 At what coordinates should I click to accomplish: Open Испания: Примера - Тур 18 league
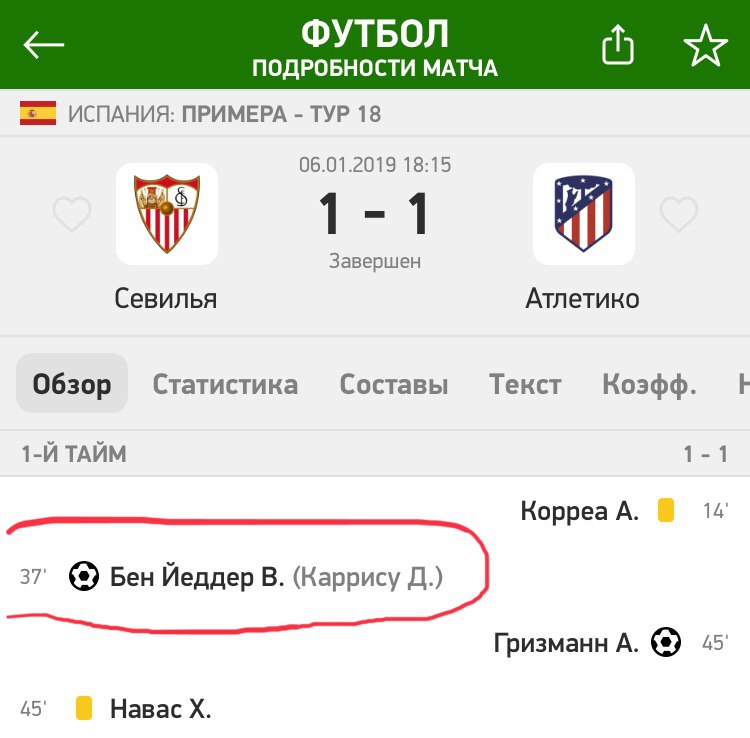[x=224, y=114]
